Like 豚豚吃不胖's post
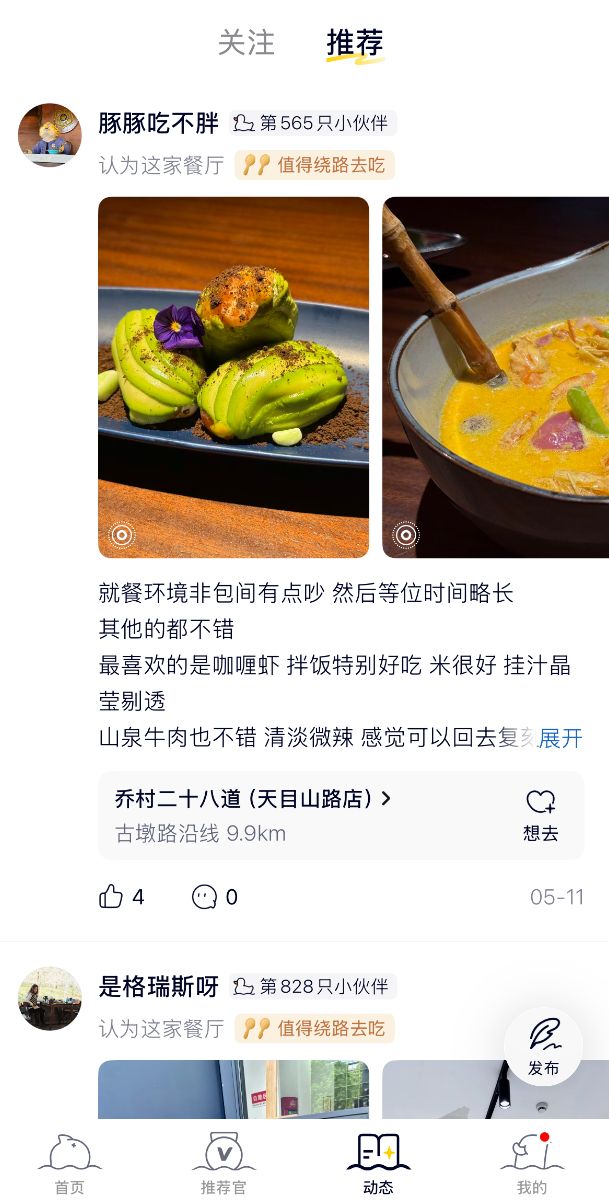 click(121, 897)
